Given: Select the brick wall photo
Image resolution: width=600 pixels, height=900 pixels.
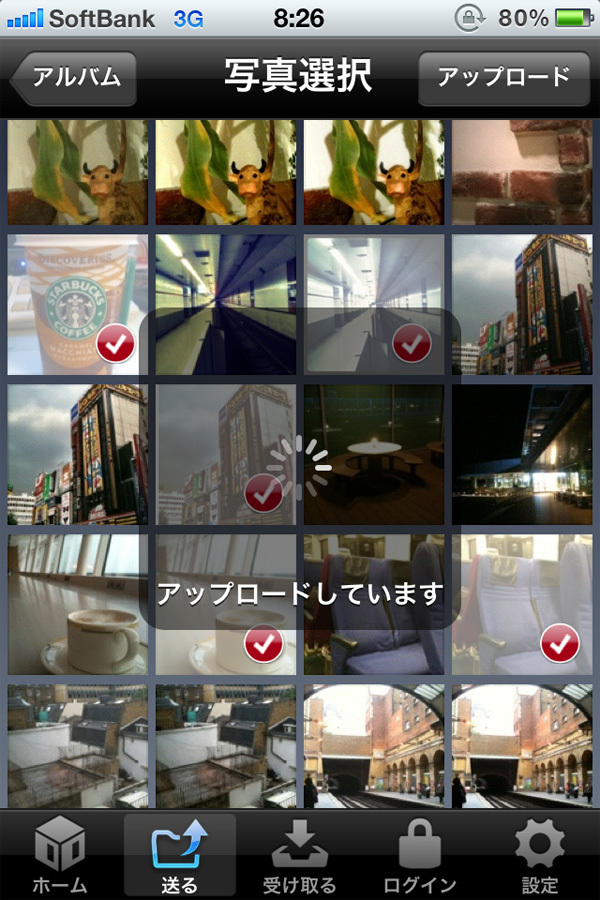Looking at the screenshot, I should click(522, 172).
